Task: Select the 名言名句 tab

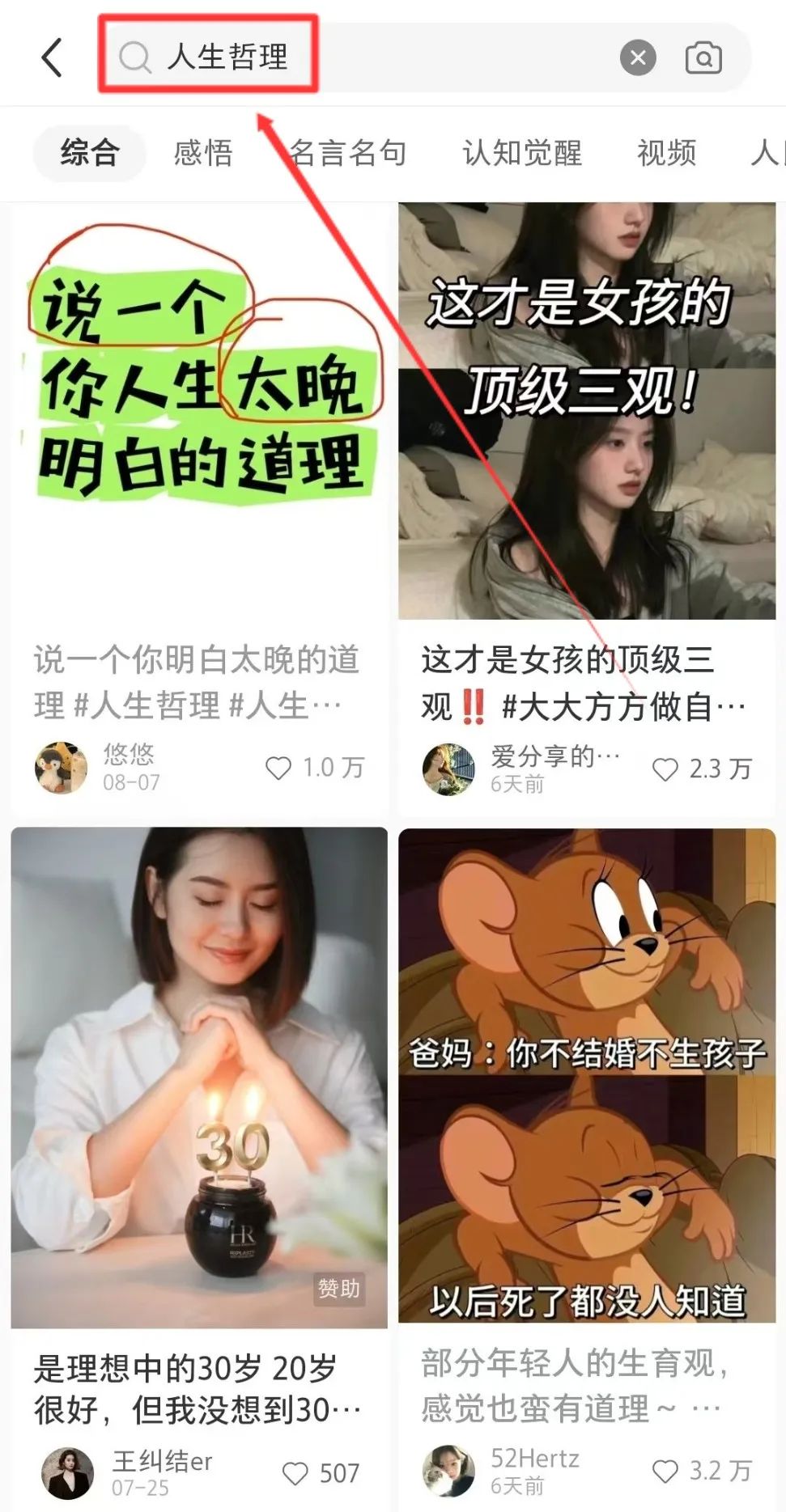Action: 348,153
